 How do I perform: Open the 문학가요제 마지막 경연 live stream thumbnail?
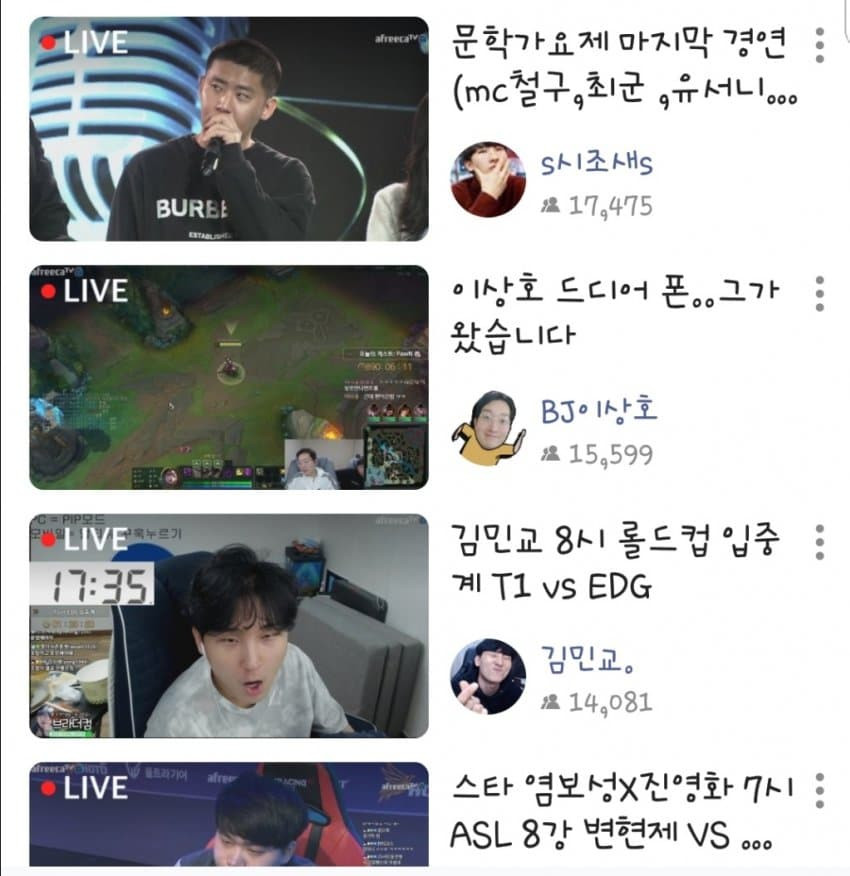click(x=228, y=129)
